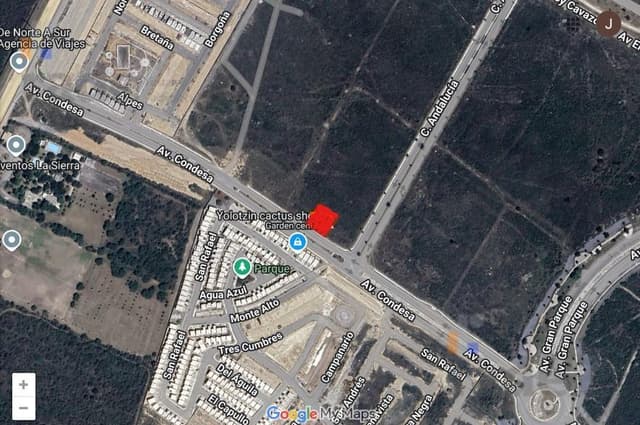
Task: Zoom out of the map
Action: (x=23, y=407)
